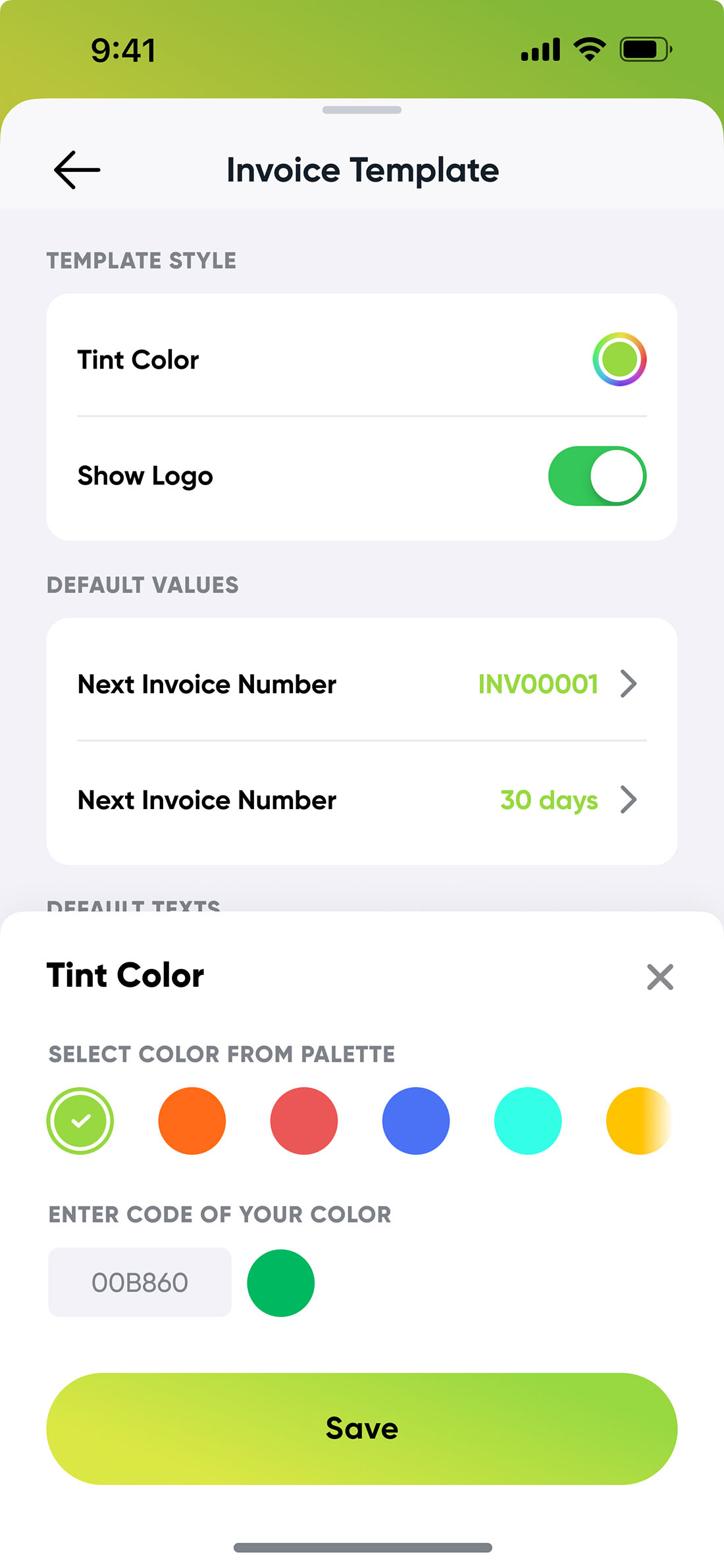Select the green palette color

(80, 1120)
